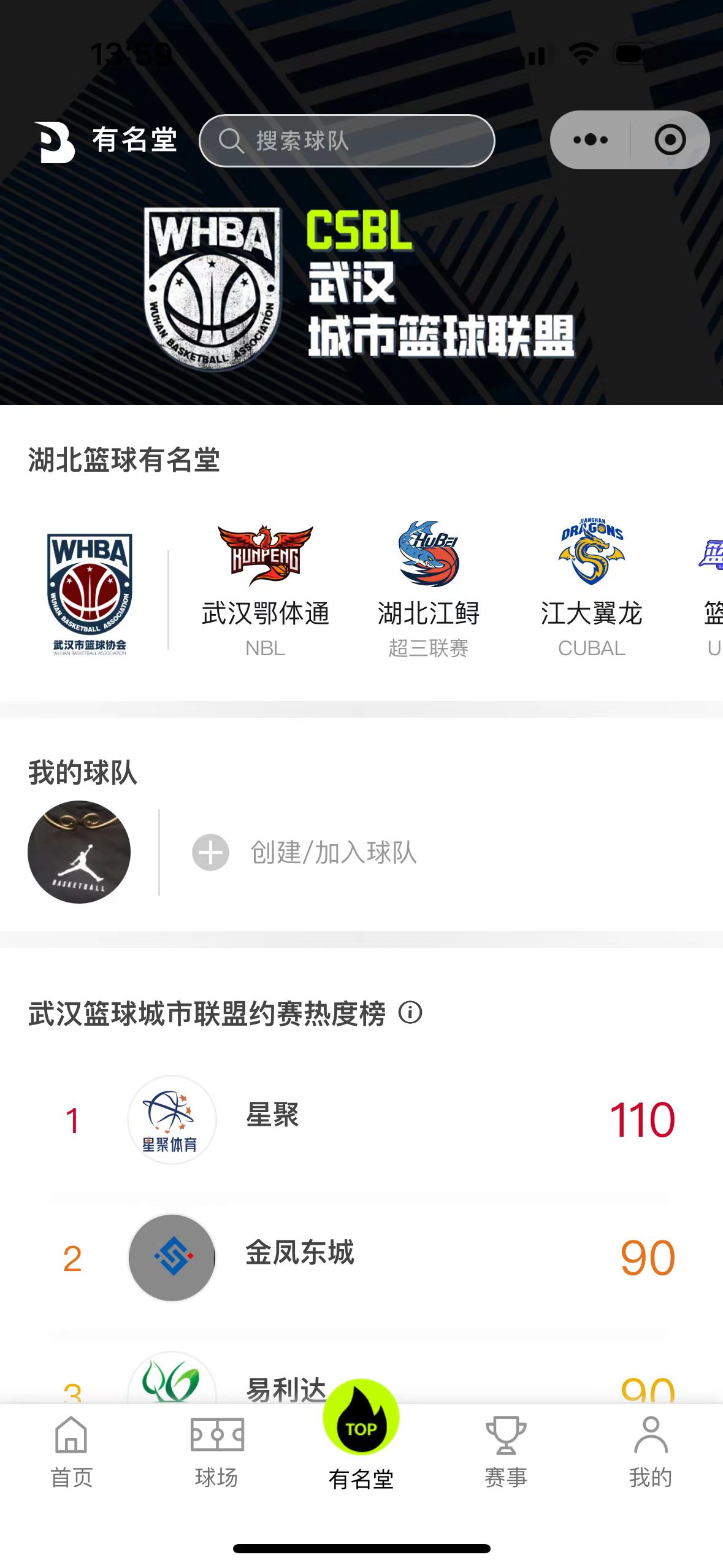This screenshot has width=723, height=1568.
Task: Tap the 搜索球队 search box
Action: click(x=347, y=140)
